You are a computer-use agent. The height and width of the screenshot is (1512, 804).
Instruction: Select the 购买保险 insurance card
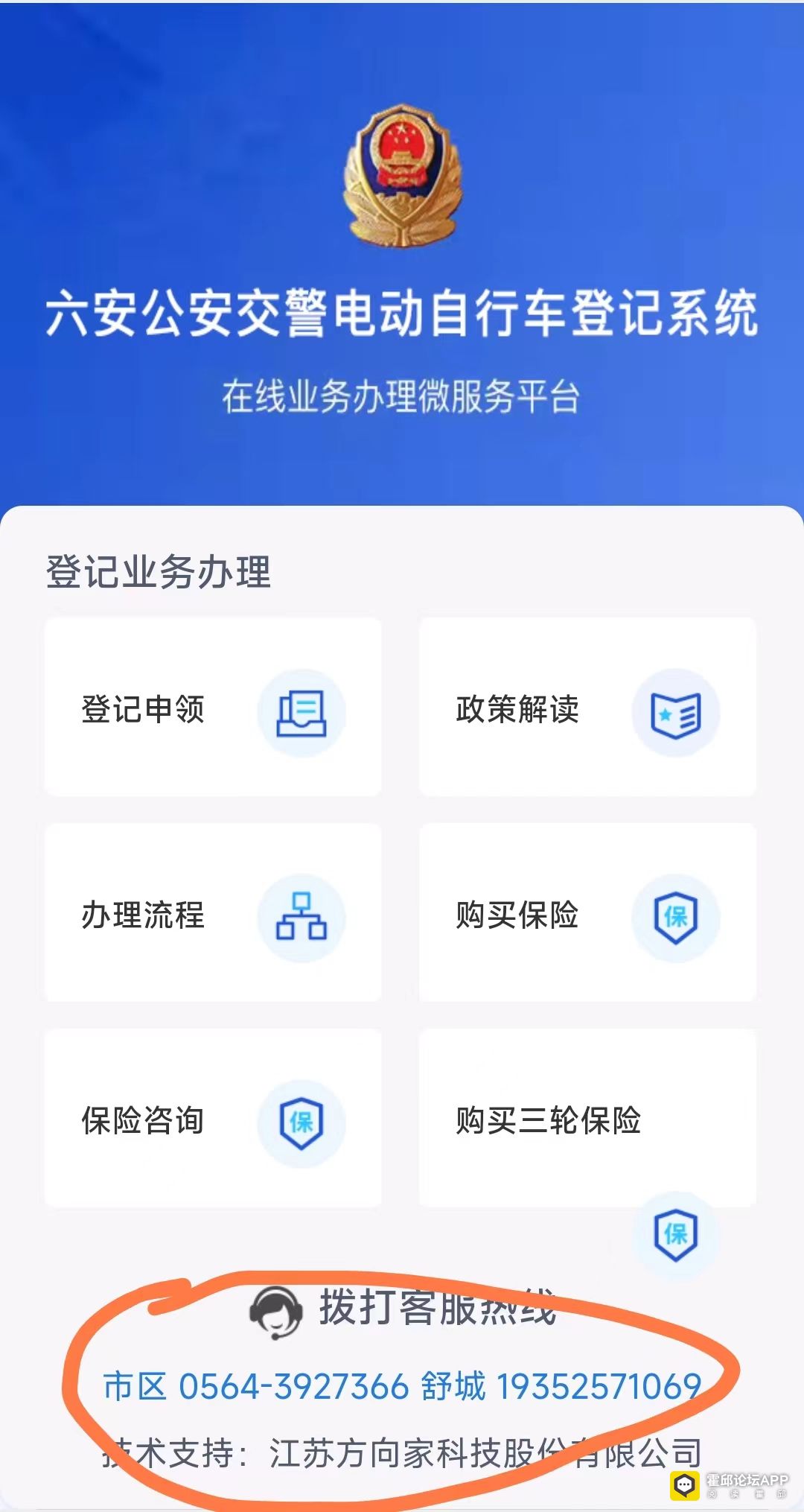[x=587, y=914]
